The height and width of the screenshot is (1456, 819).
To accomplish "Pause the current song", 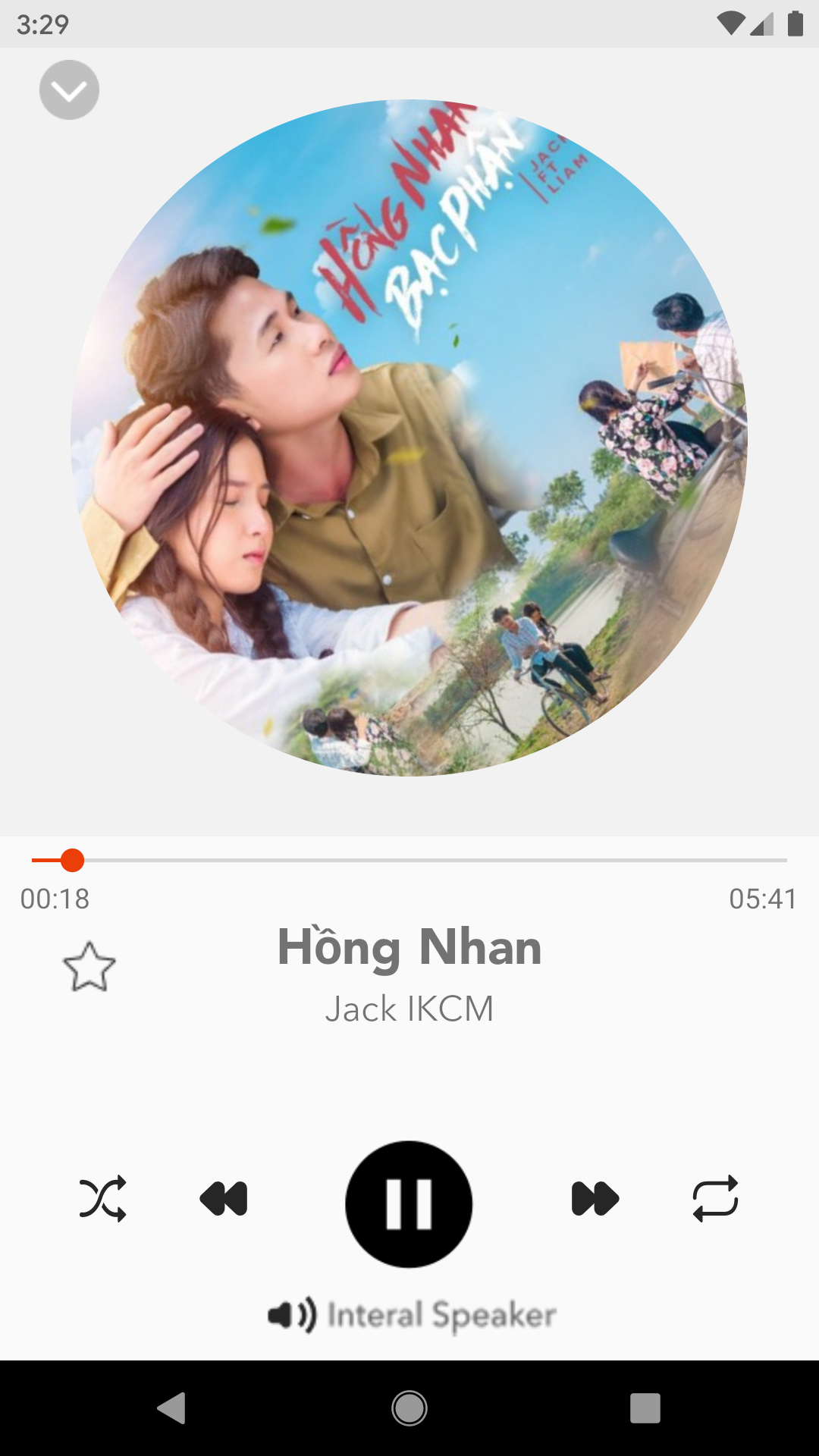I will coord(409,1203).
